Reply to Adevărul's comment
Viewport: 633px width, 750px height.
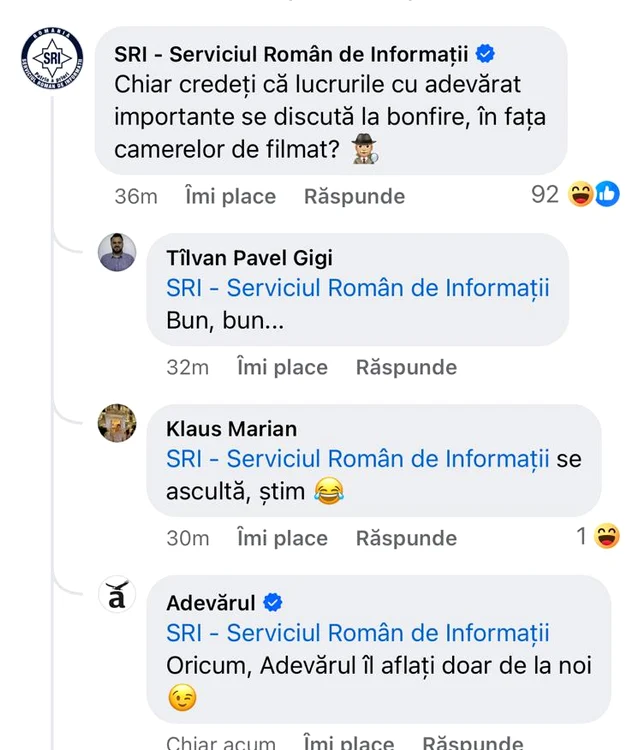tap(472, 742)
